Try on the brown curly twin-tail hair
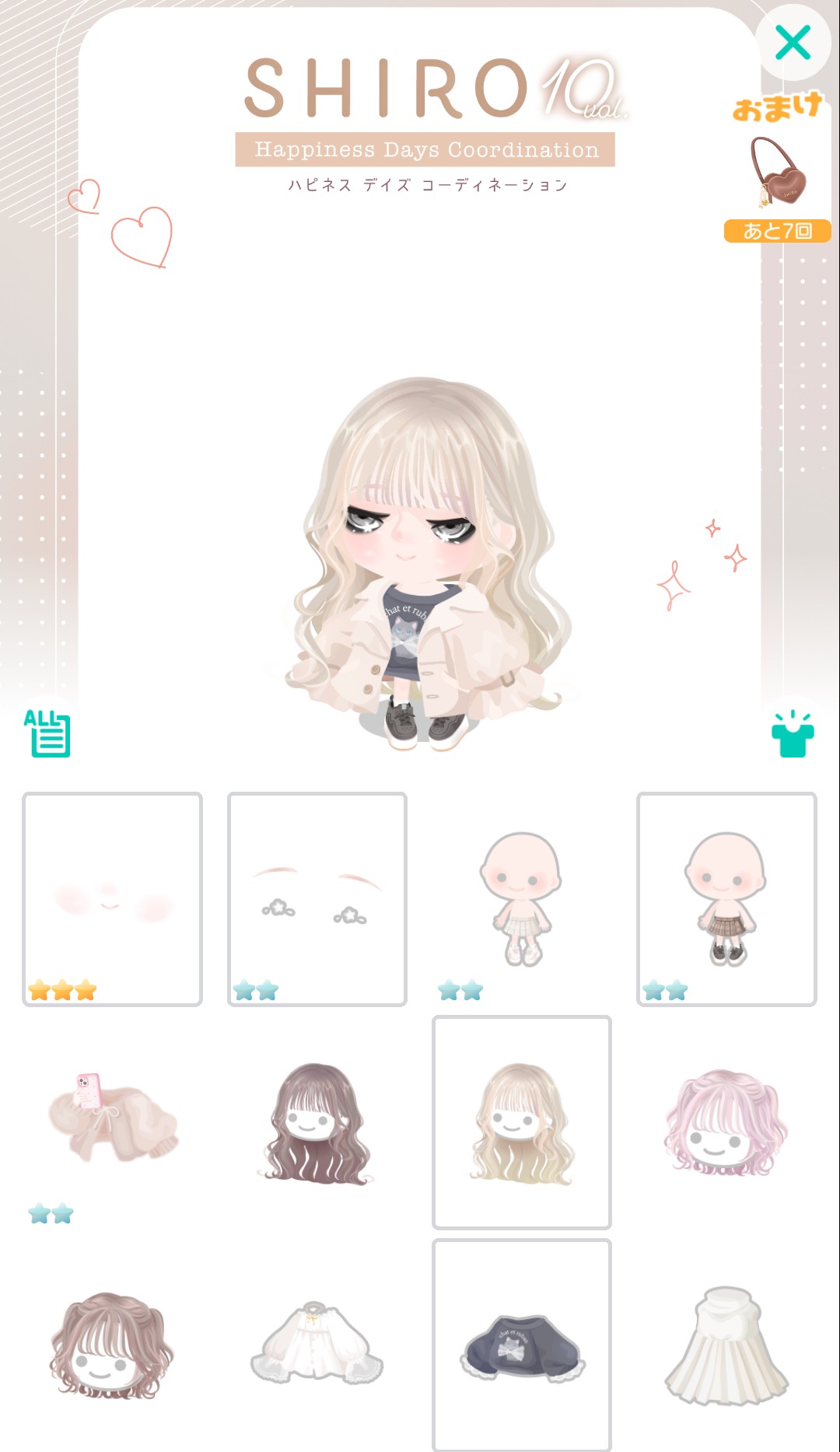Screen dimensions: 840x1452 [112, 1345]
